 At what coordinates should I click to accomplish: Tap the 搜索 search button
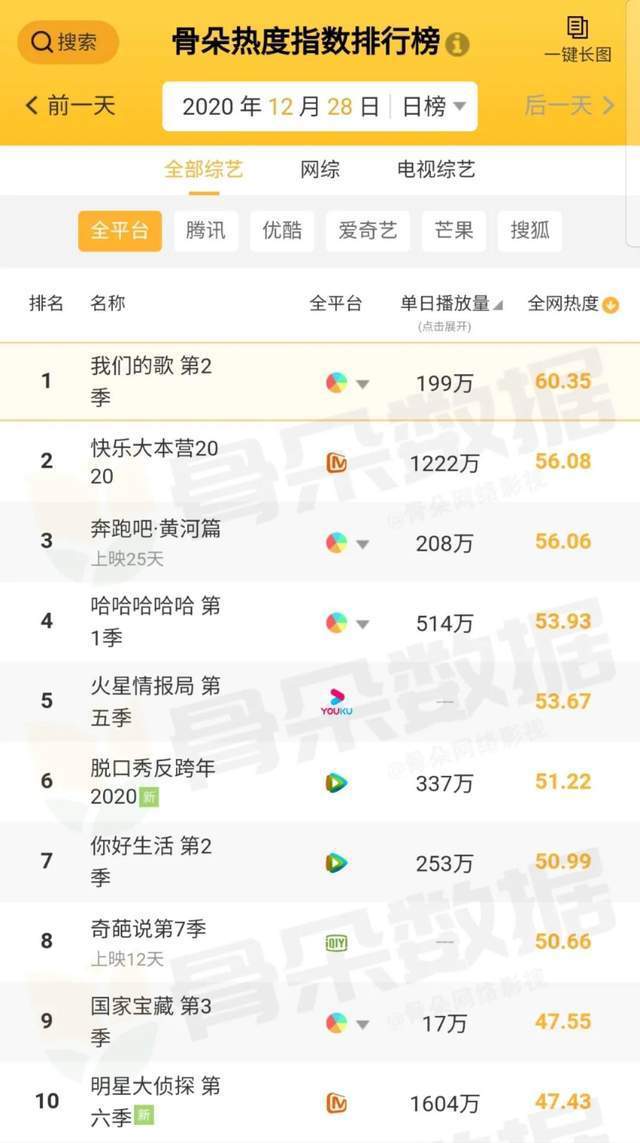(68, 42)
